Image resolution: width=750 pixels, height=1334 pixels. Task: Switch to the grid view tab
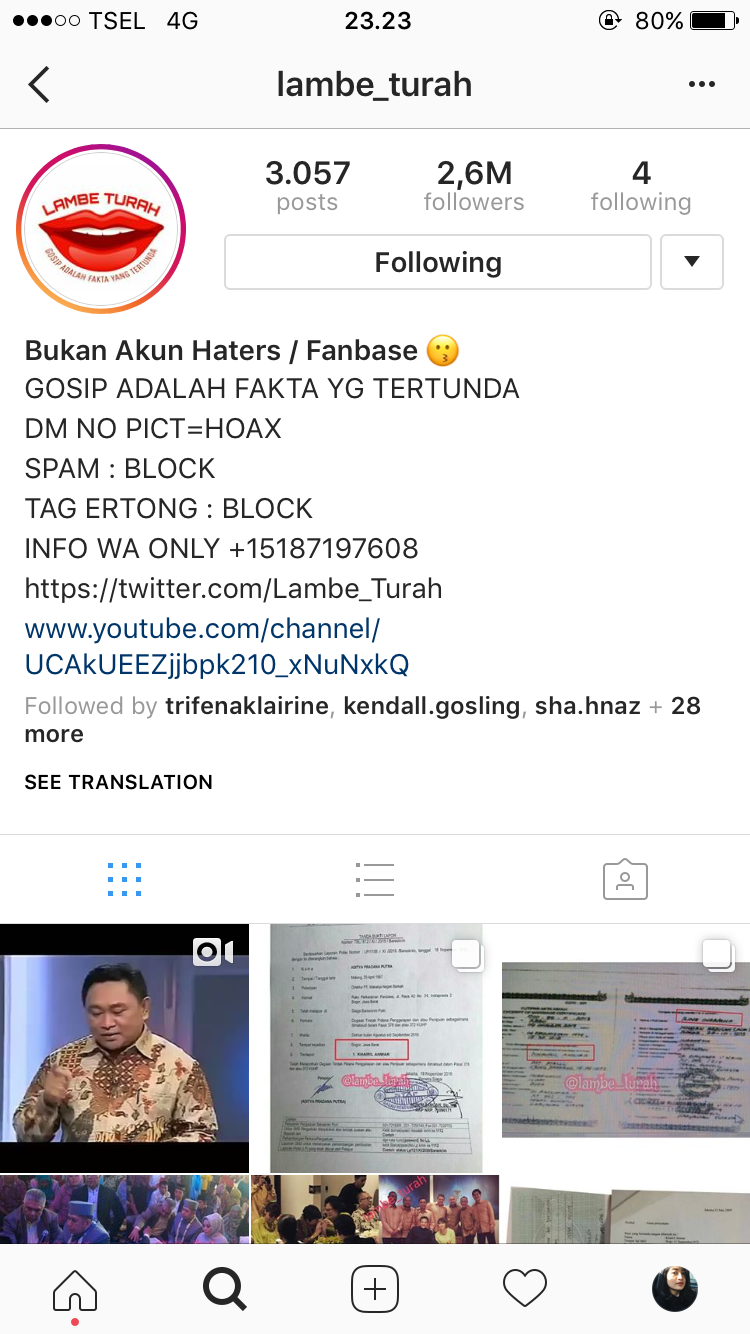click(124, 880)
